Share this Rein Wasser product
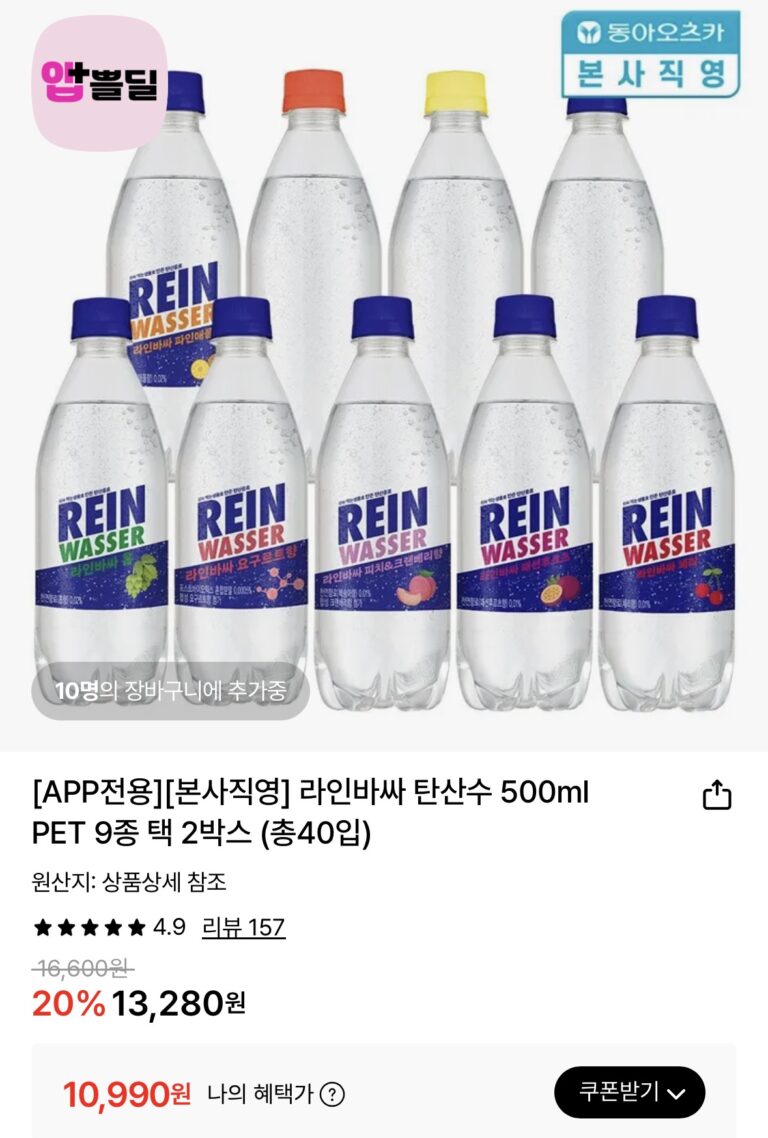This screenshot has width=768, height=1138. (717, 795)
